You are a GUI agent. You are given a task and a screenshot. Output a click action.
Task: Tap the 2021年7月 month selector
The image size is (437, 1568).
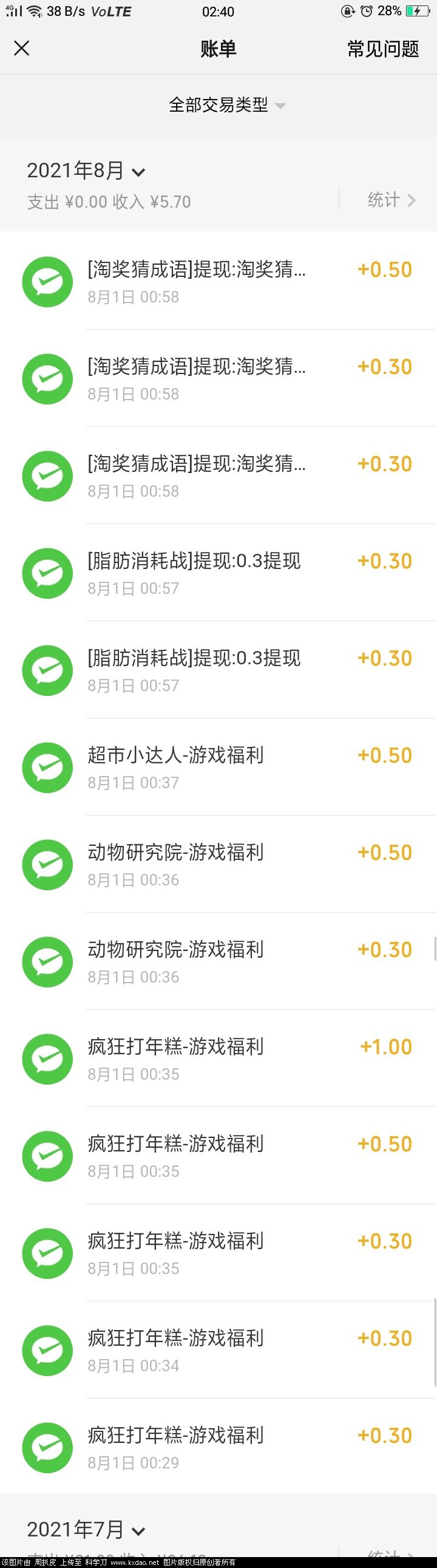click(x=86, y=1529)
